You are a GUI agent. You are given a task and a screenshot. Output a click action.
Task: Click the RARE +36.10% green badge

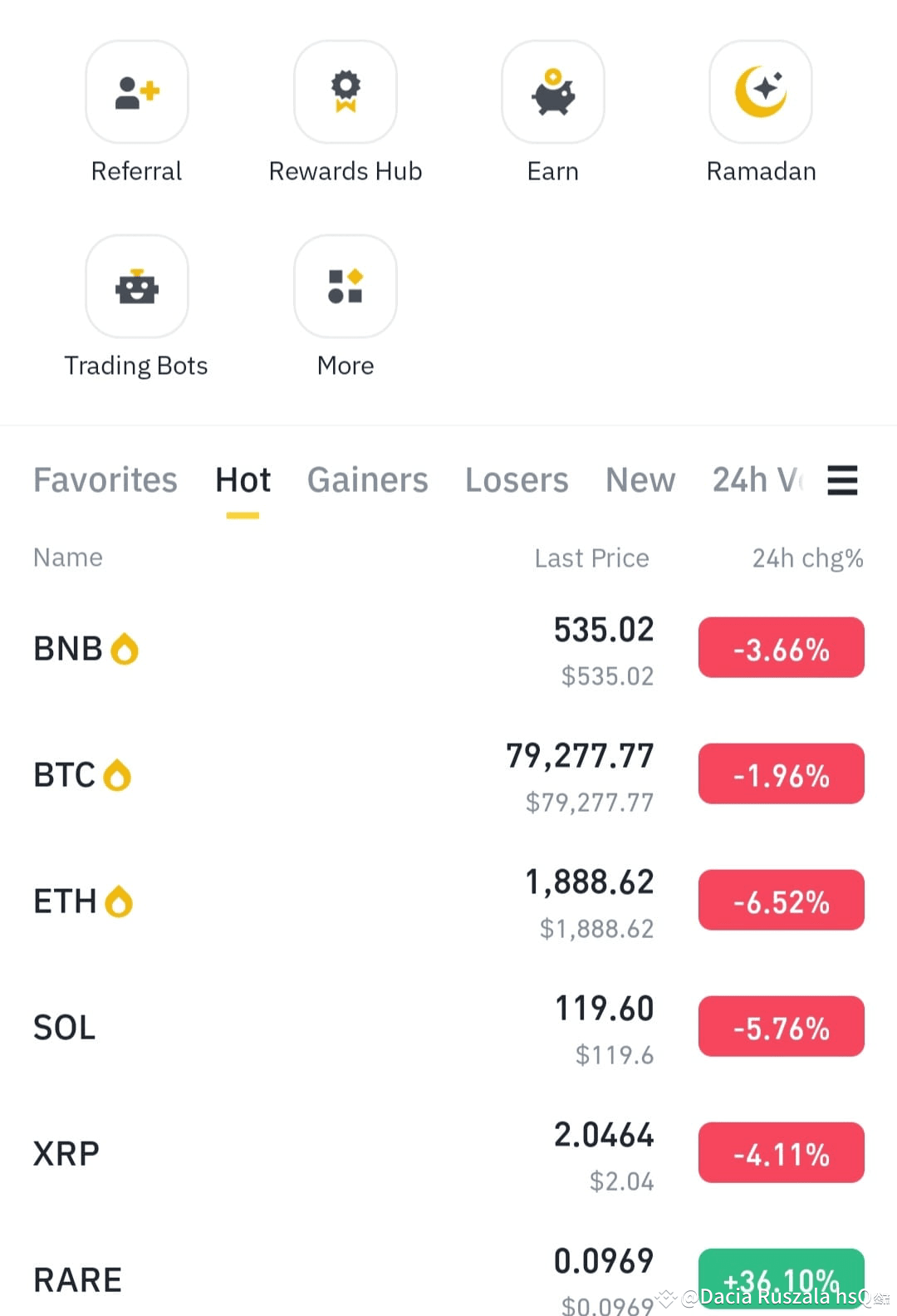pos(781,1279)
